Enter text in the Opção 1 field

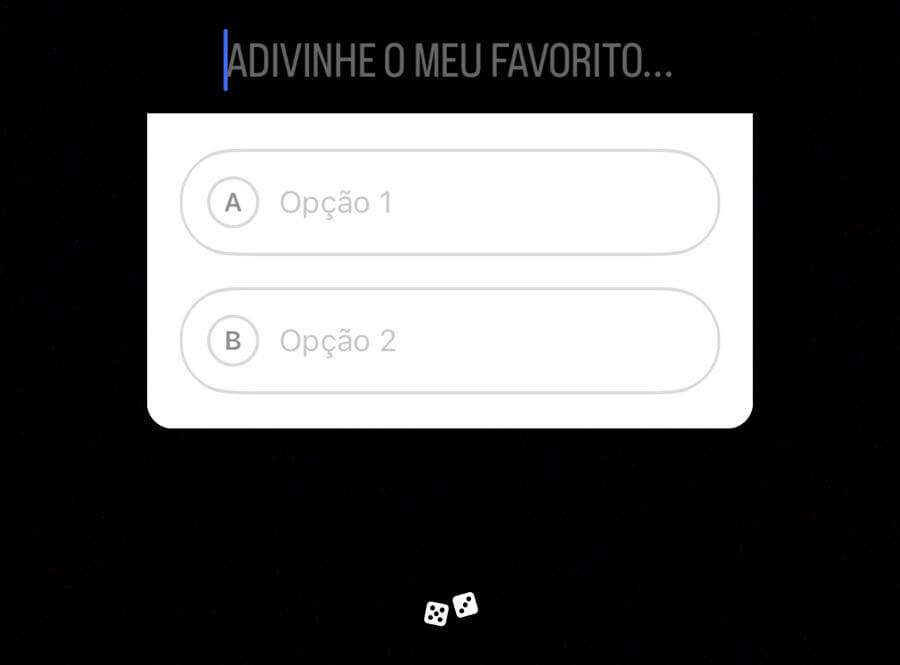(480, 203)
